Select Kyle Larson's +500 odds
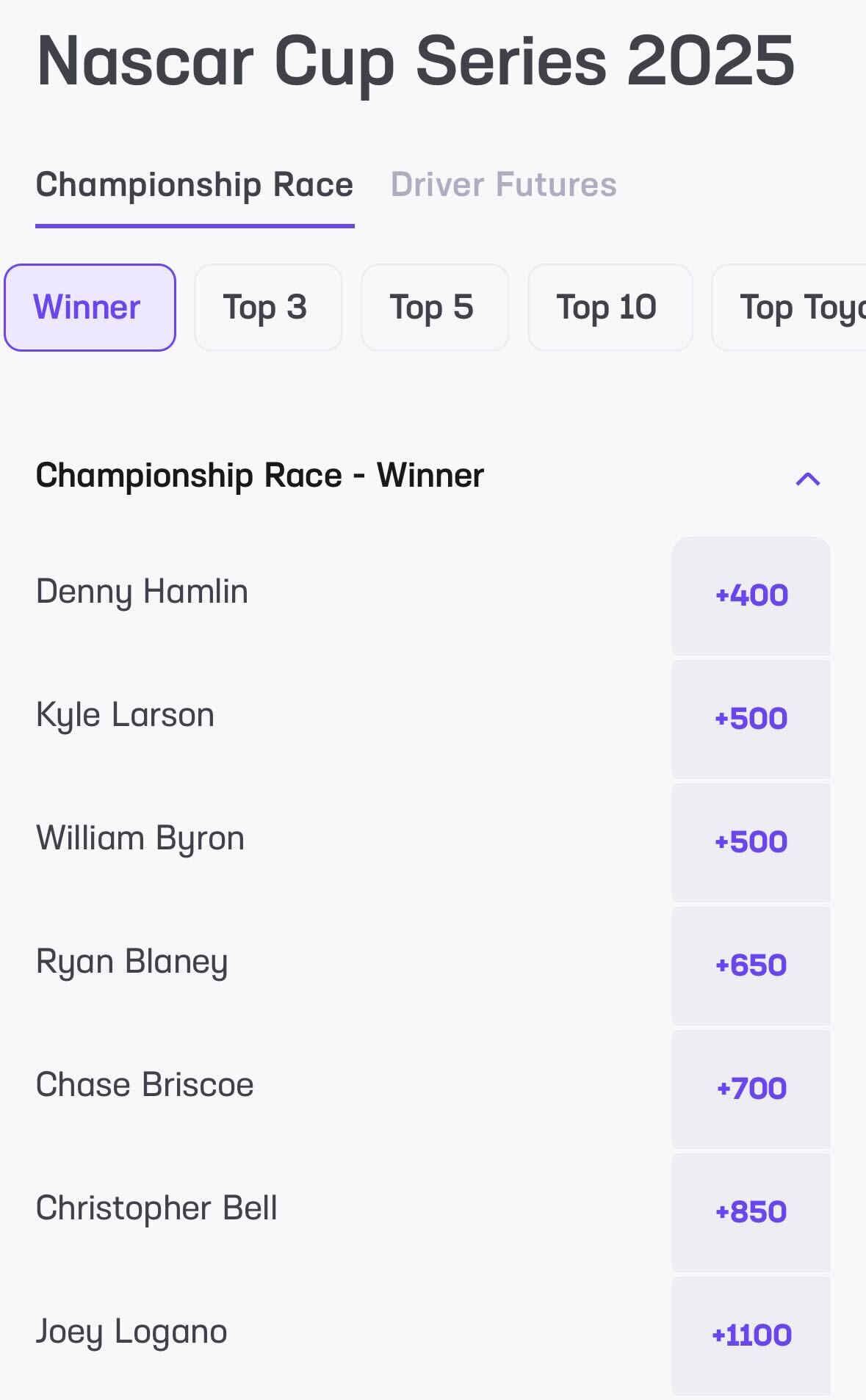The width and height of the screenshot is (866, 1400). 750,719
